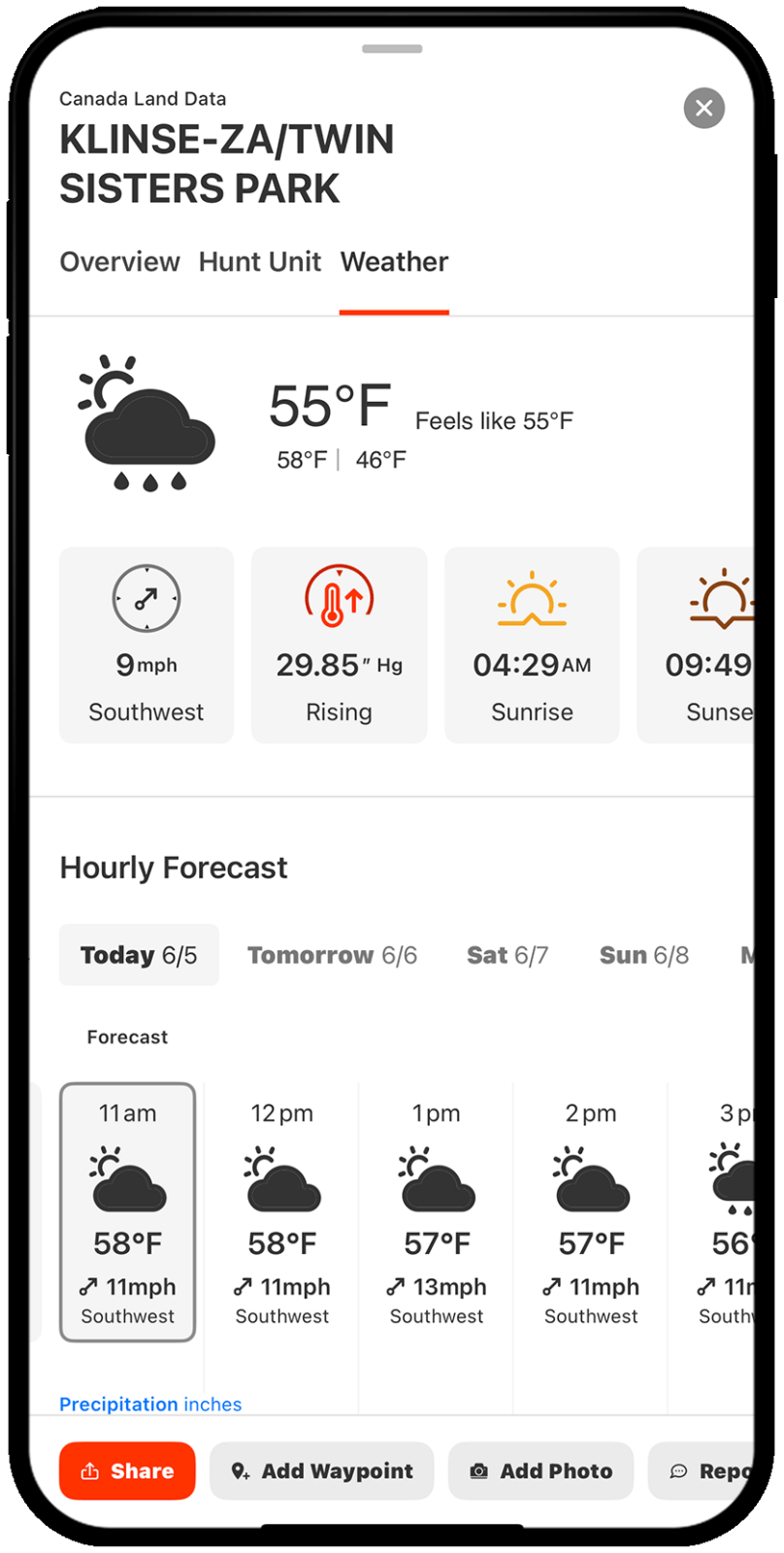Switch forecast to Sun 6/8
The image size is (784, 1553).
[643, 955]
